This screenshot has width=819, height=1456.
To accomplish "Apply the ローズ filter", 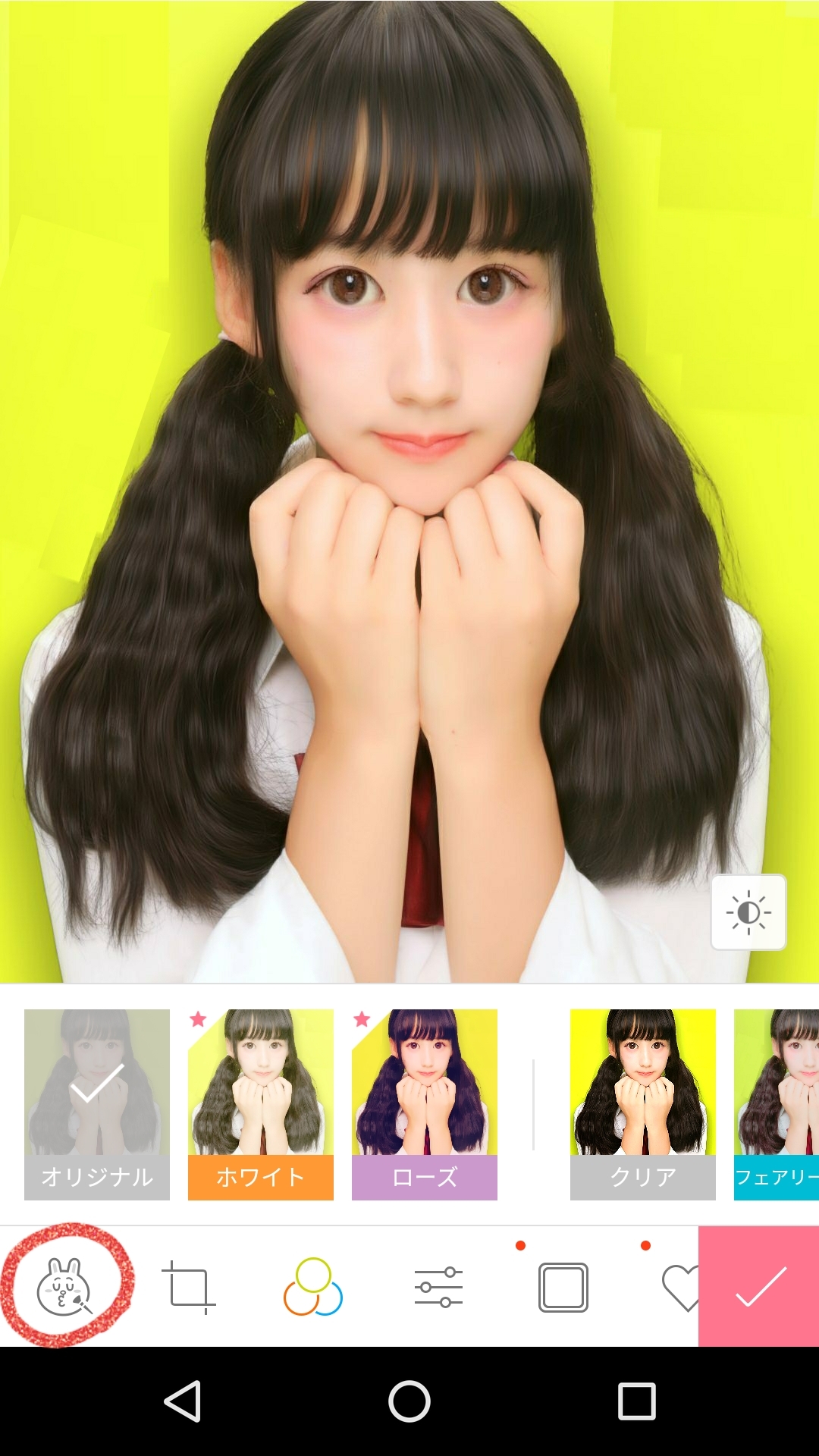I will [x=425, y=1104].
